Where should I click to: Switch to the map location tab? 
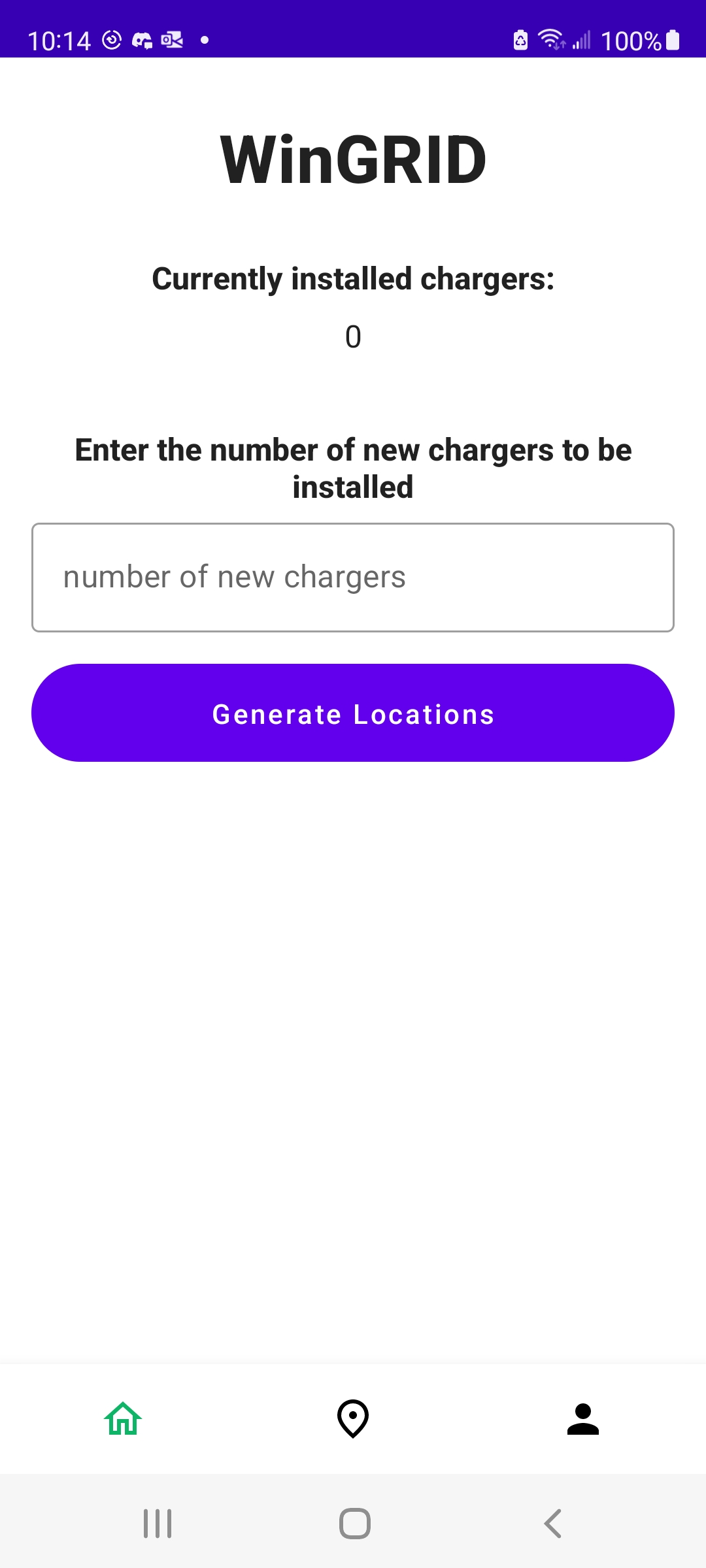(353, 1418)
